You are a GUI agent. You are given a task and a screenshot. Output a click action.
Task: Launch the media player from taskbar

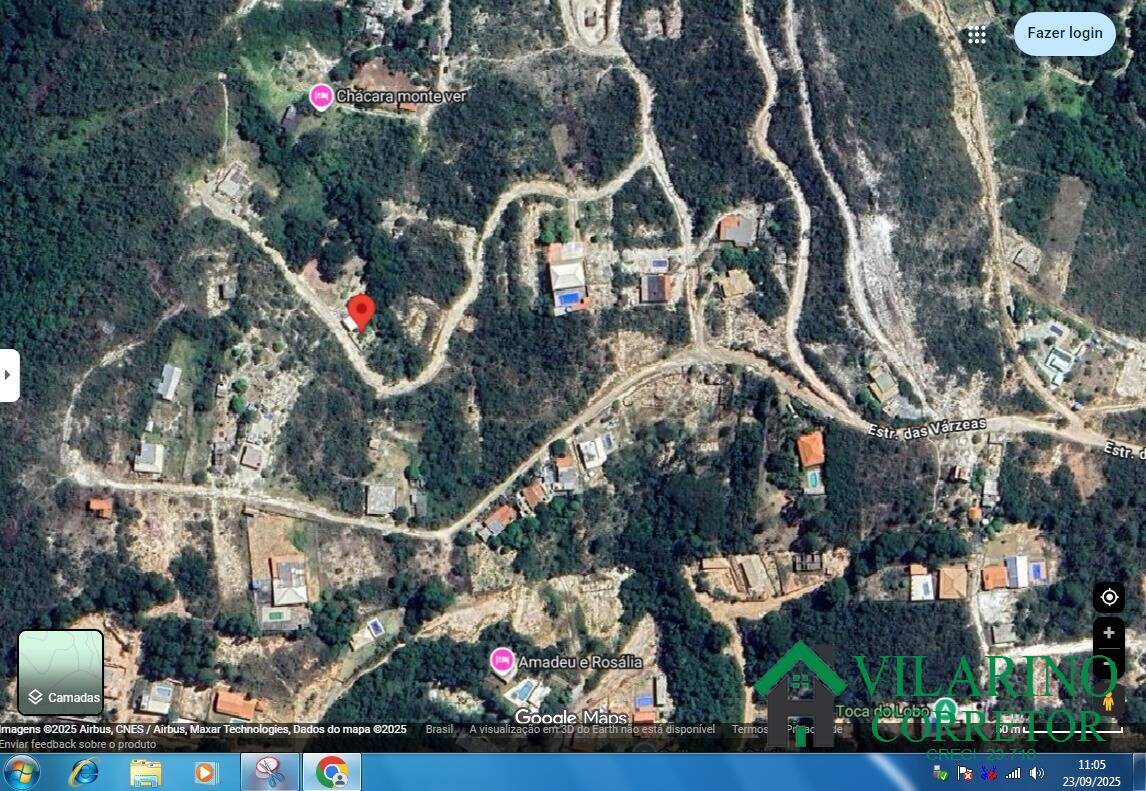(x=205, y=772)
